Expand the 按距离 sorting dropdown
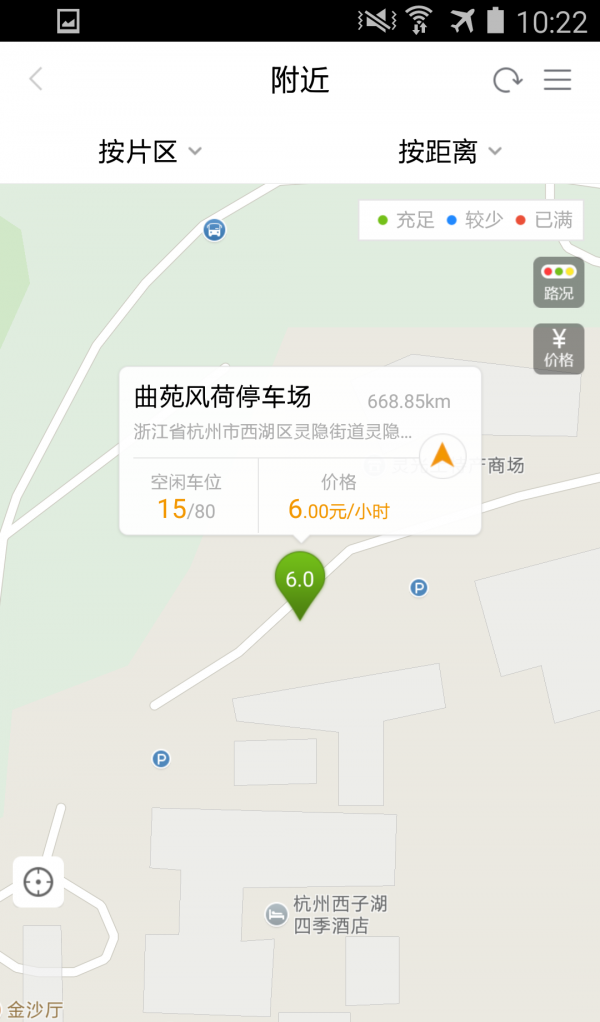Viewport: 600px width, 1022px height. (449, 152)
